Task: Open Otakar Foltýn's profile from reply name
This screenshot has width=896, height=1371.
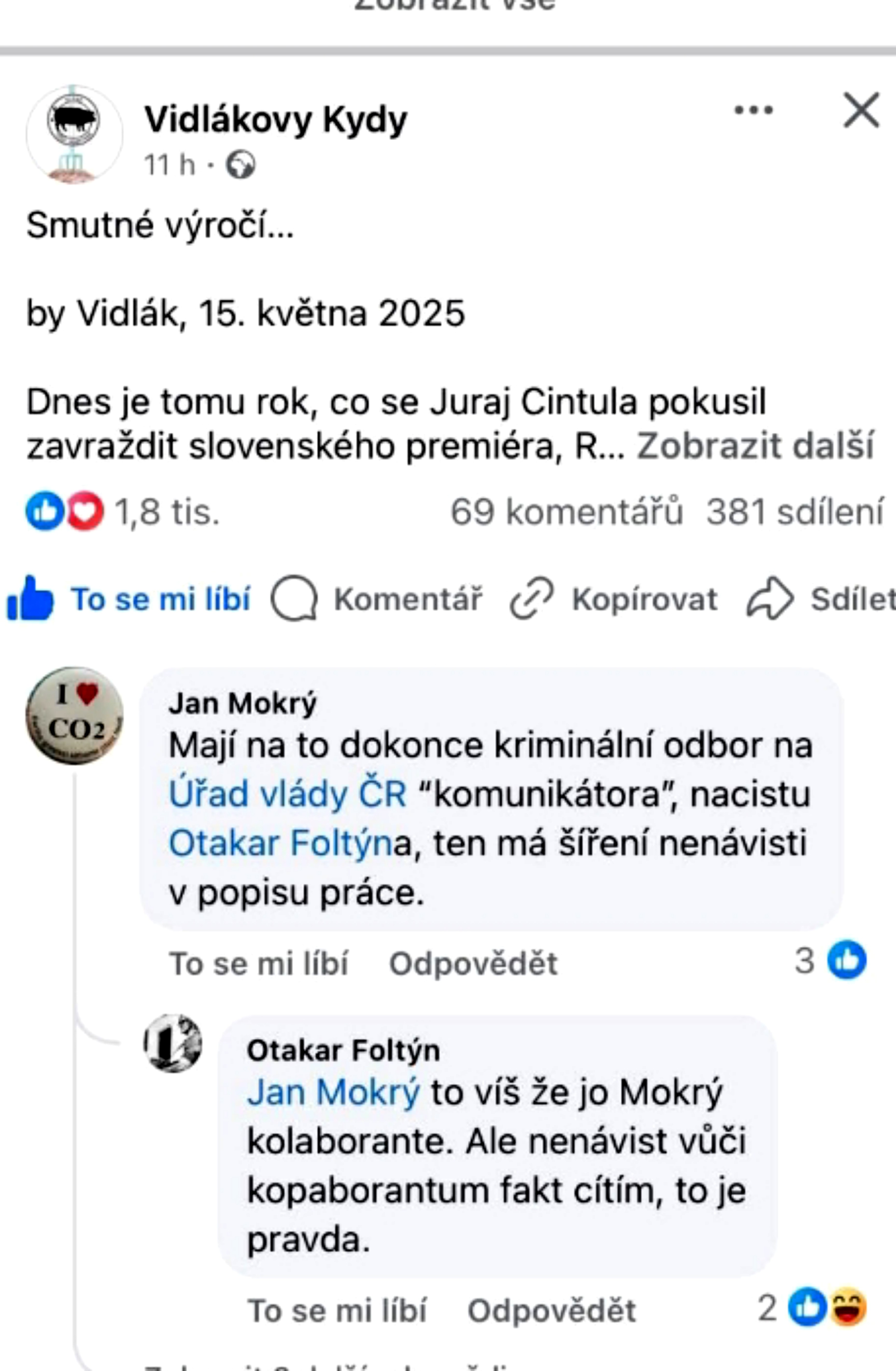Action: point(343,1051)
